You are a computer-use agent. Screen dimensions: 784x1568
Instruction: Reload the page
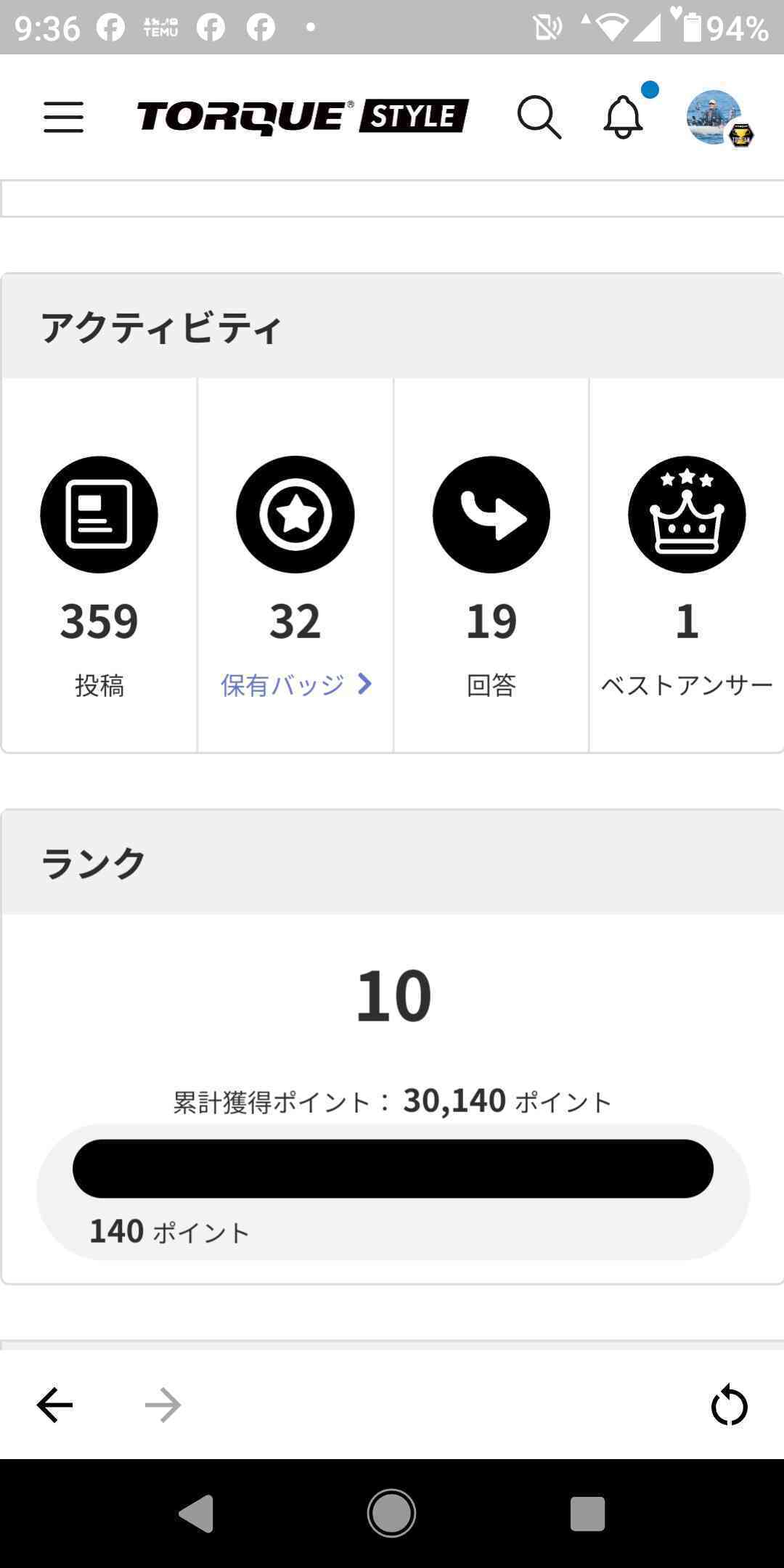coord(729,1405)
